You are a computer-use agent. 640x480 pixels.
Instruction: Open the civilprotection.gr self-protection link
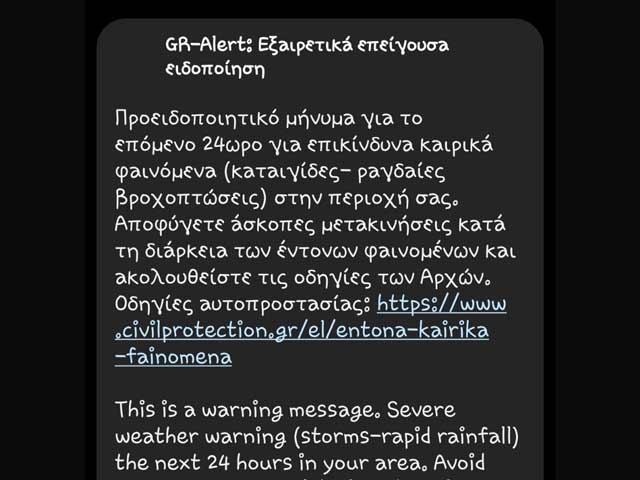pos(300,330)
